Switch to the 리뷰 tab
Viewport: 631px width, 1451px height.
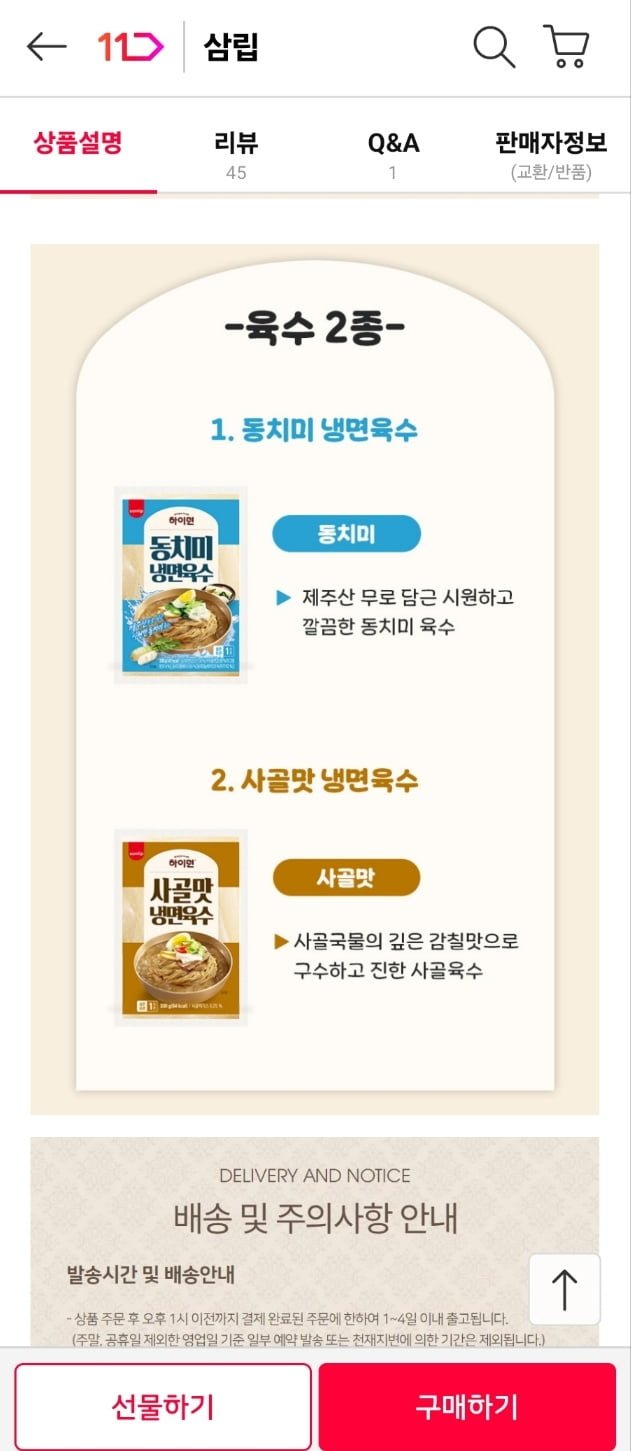tap(236, 154)
